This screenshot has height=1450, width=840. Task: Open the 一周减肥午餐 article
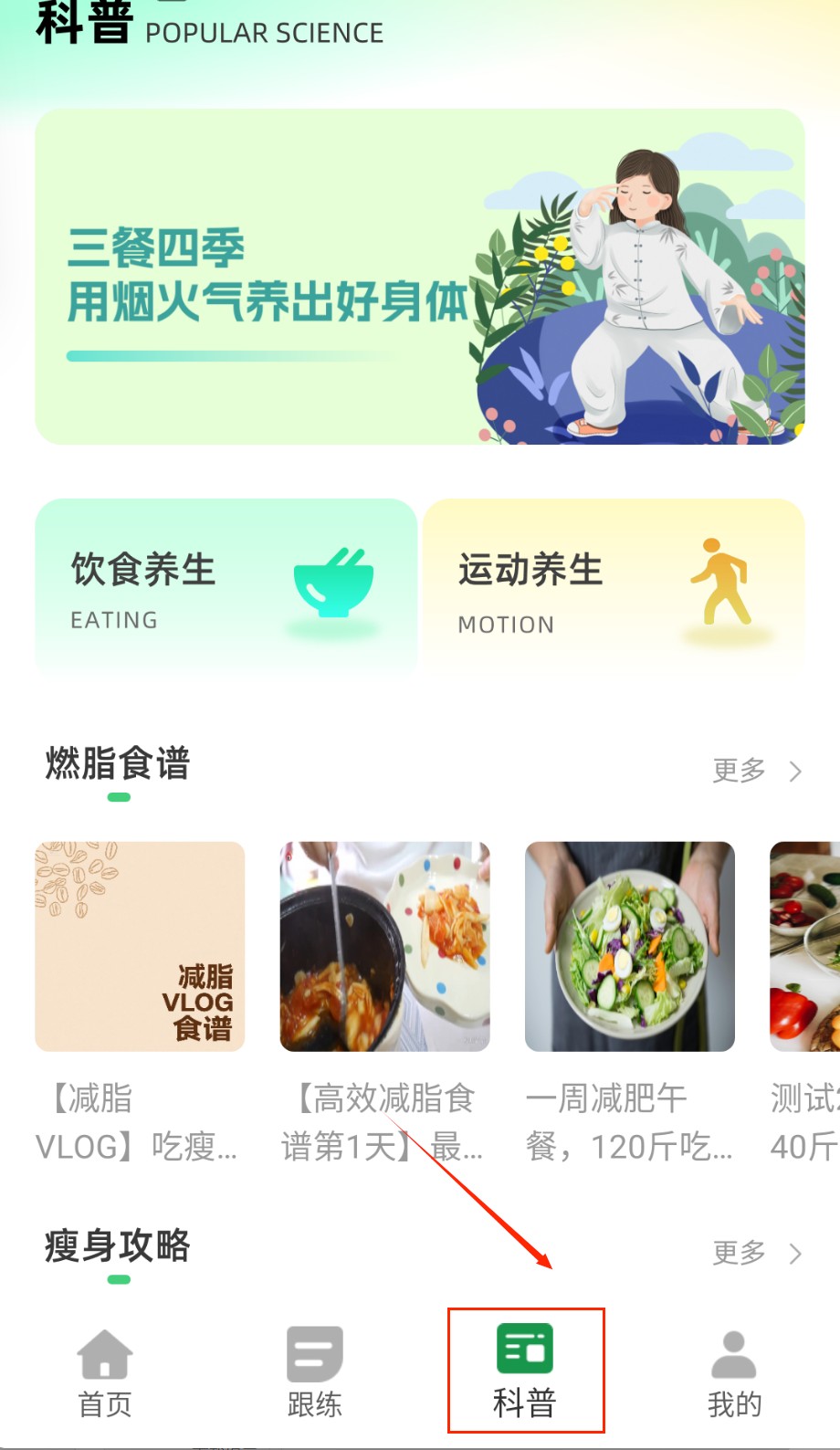[630, 946]
